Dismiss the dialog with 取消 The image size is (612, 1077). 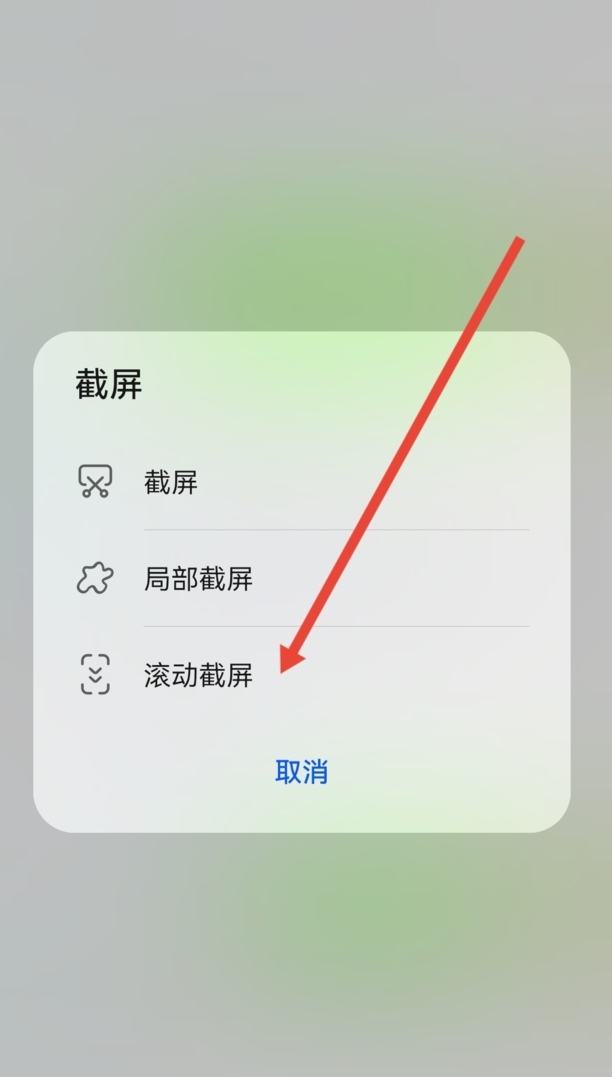[301, 772]
